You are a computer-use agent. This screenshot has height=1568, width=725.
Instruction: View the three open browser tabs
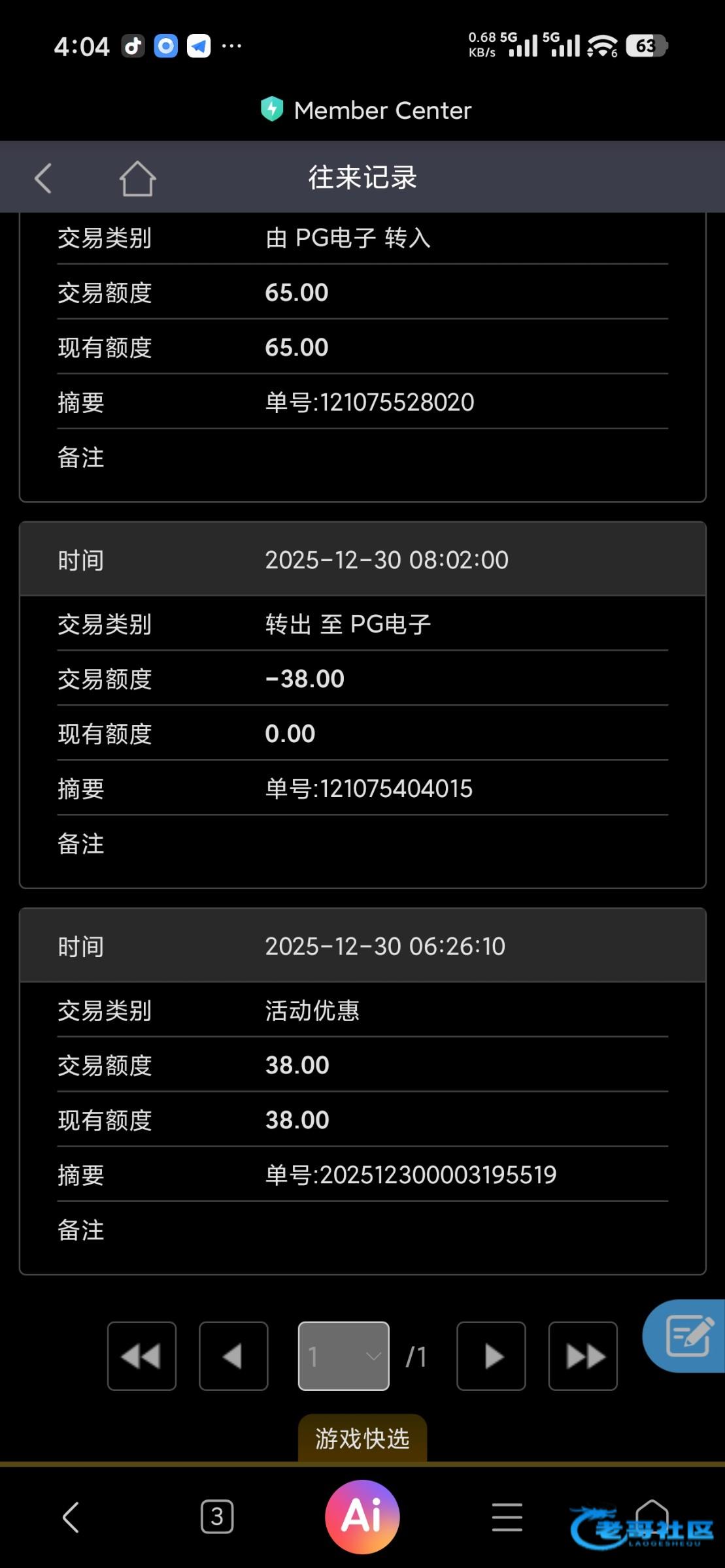[217, 1516]
